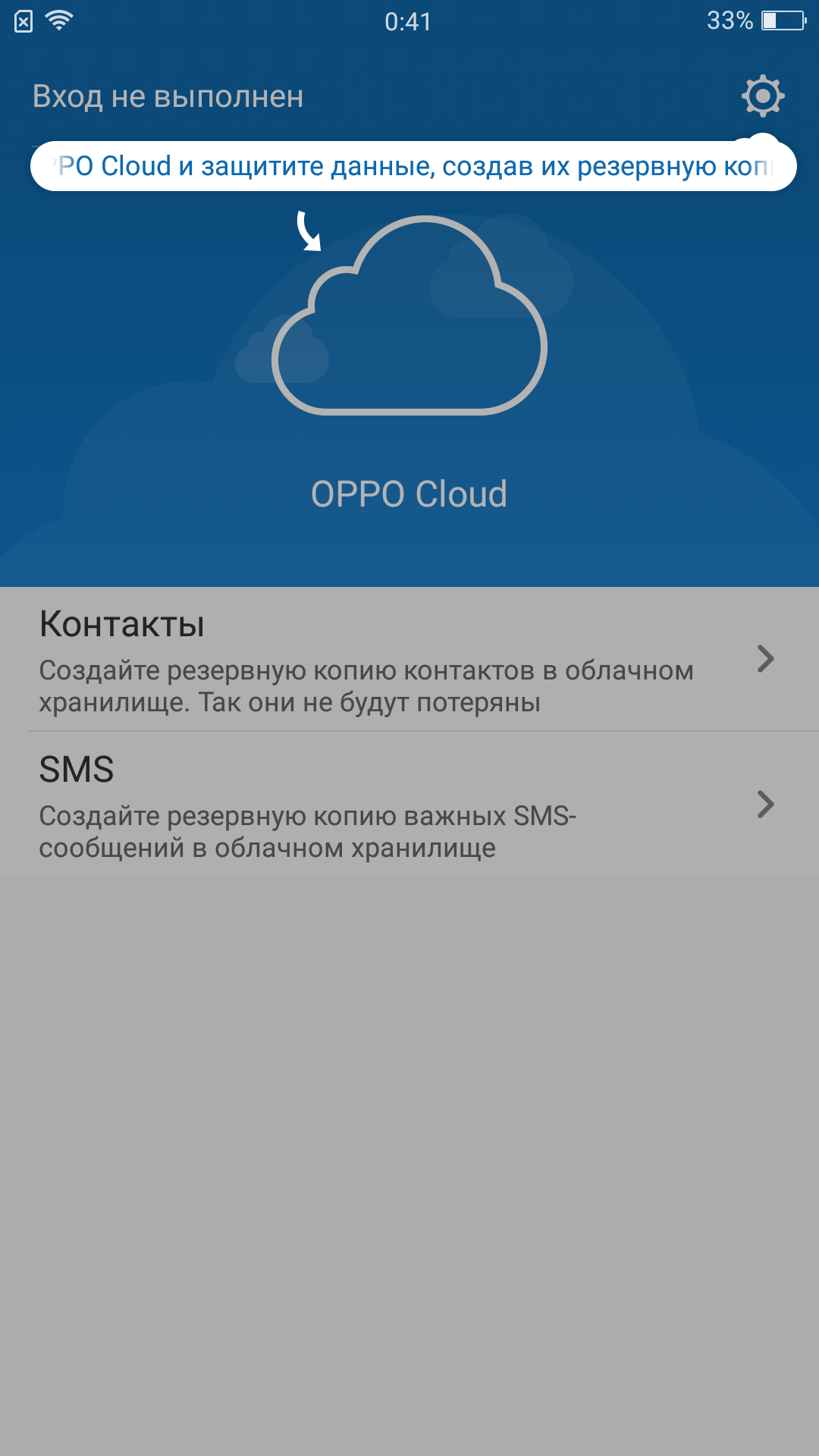
Task: Tap the OPPO Cloud icon to log in
Action: [409, 315]
